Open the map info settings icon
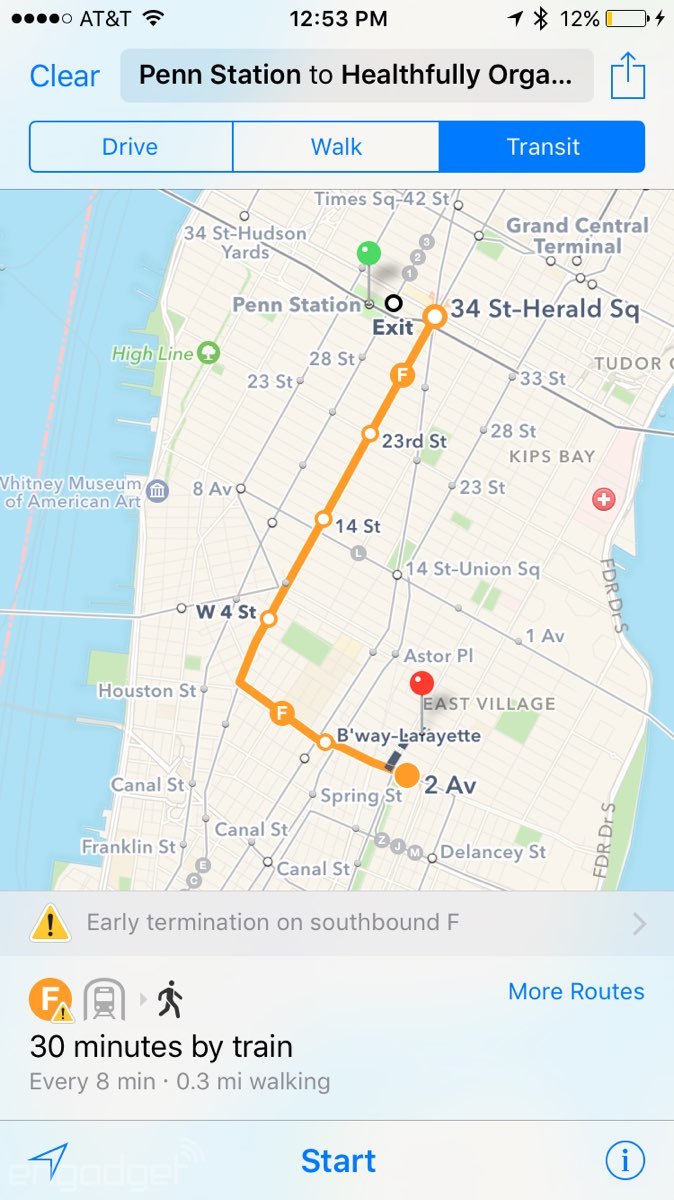This screenshot has width=674, height=1200. (x=625, y=1161)
